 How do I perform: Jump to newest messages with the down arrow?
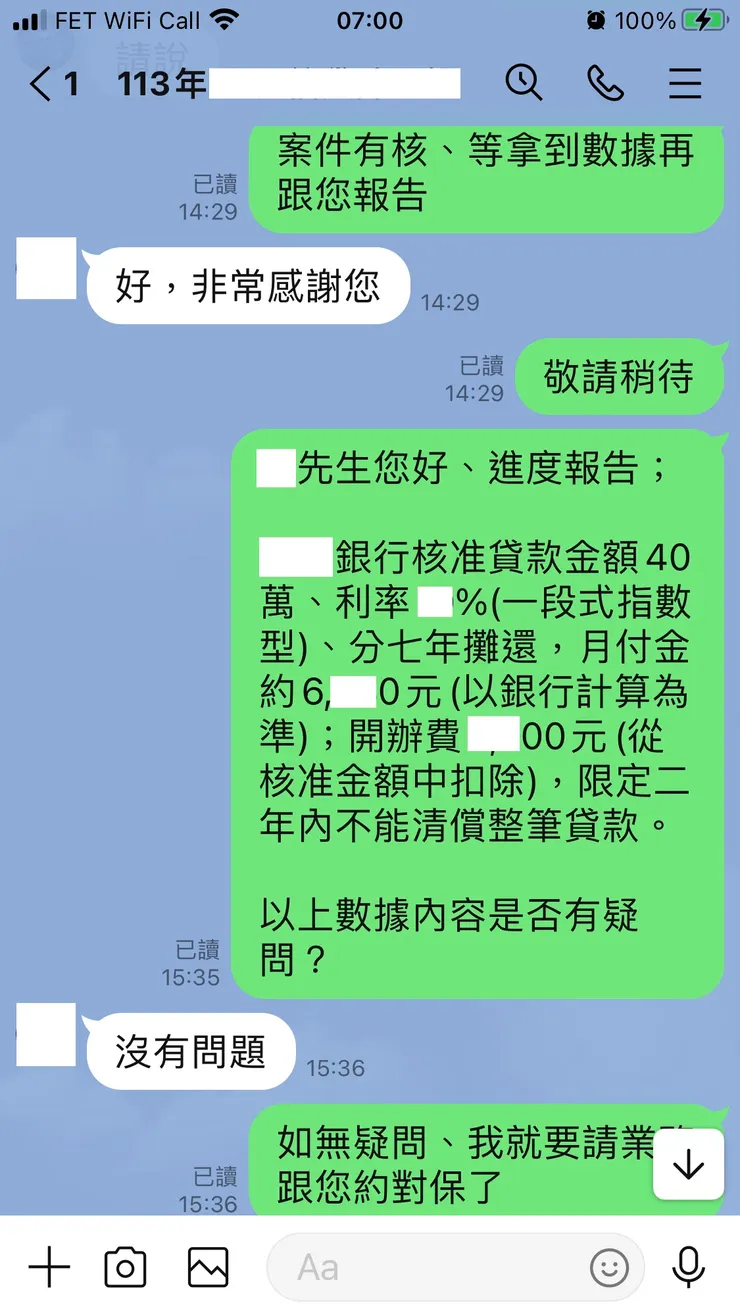(688, 1164)
